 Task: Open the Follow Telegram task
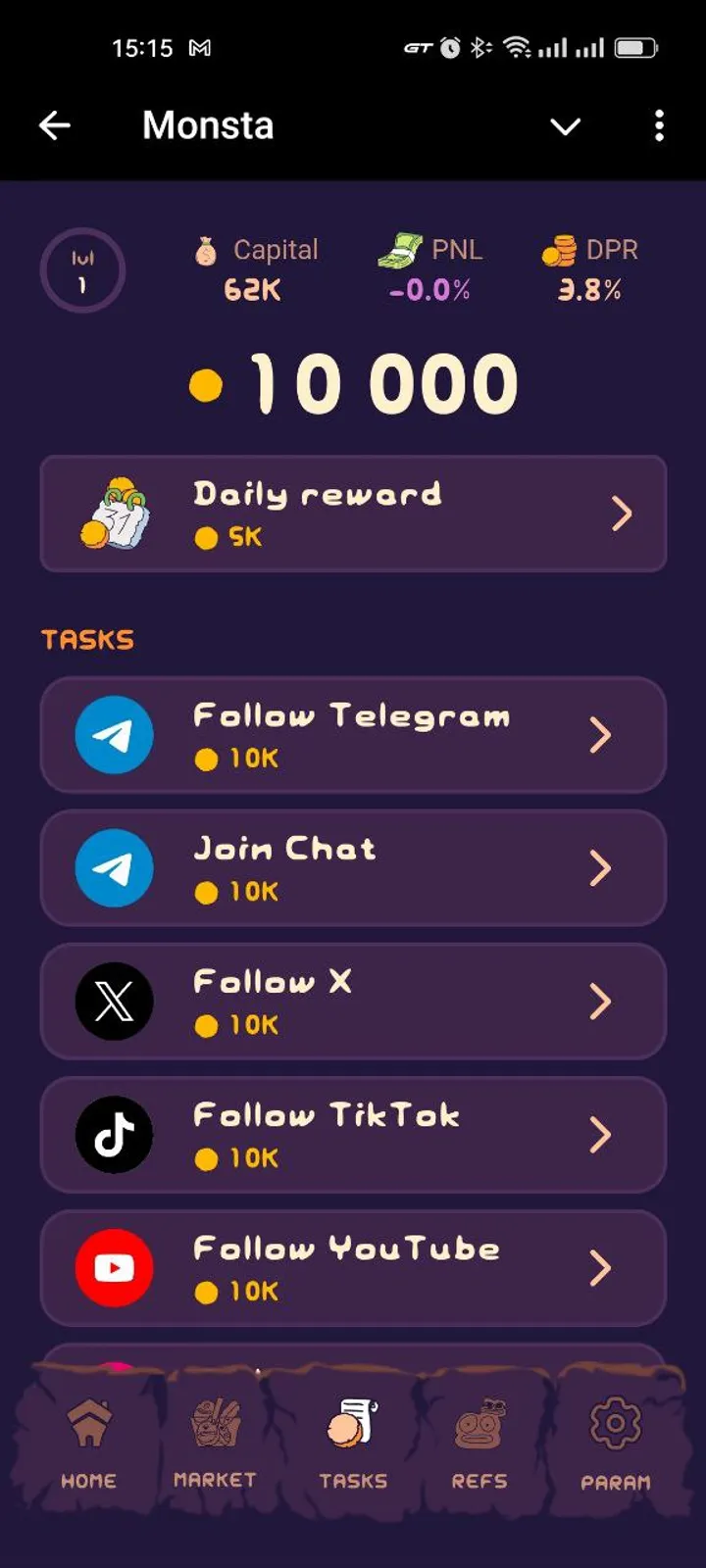353,735
